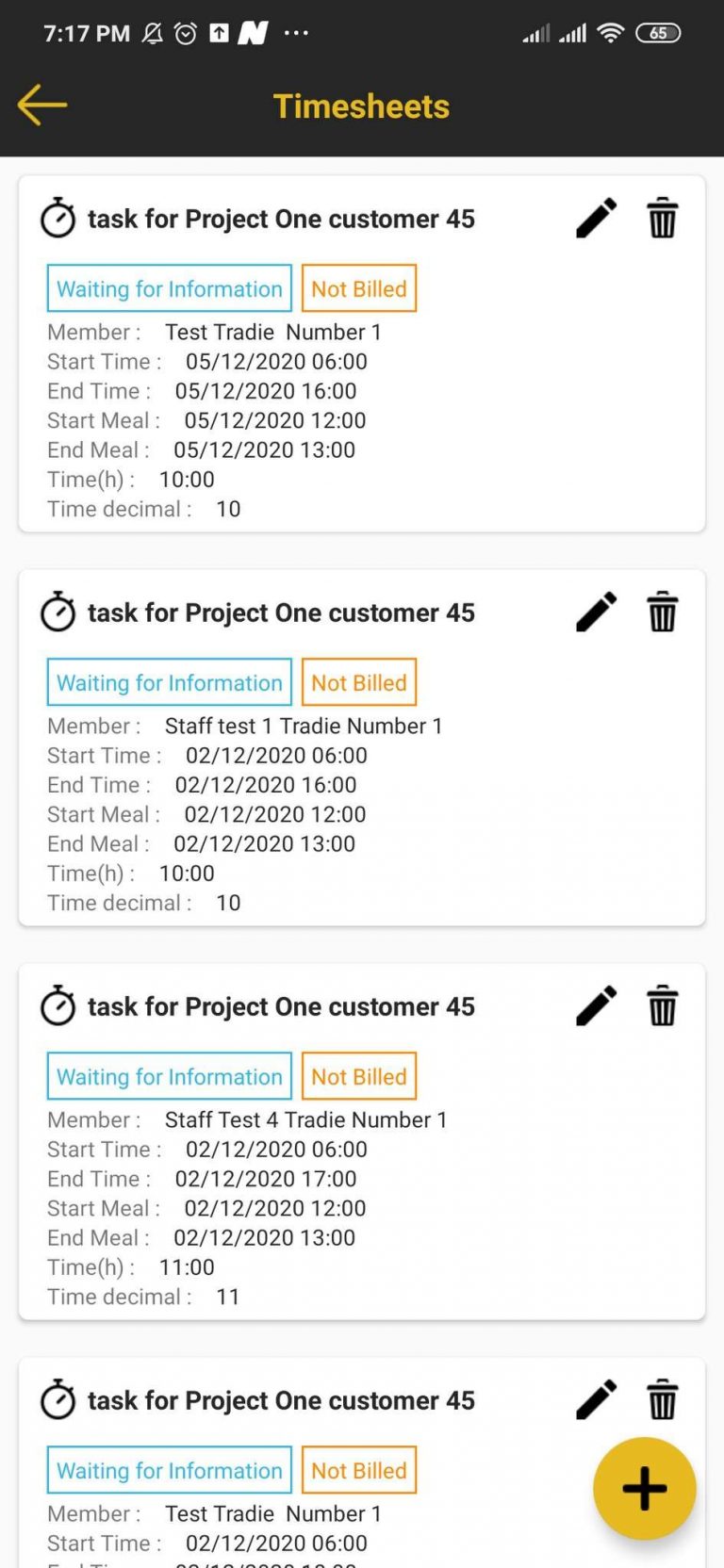
Task: Delete the Staff Test 4 timesheet entry
Action: point(662,1005)
